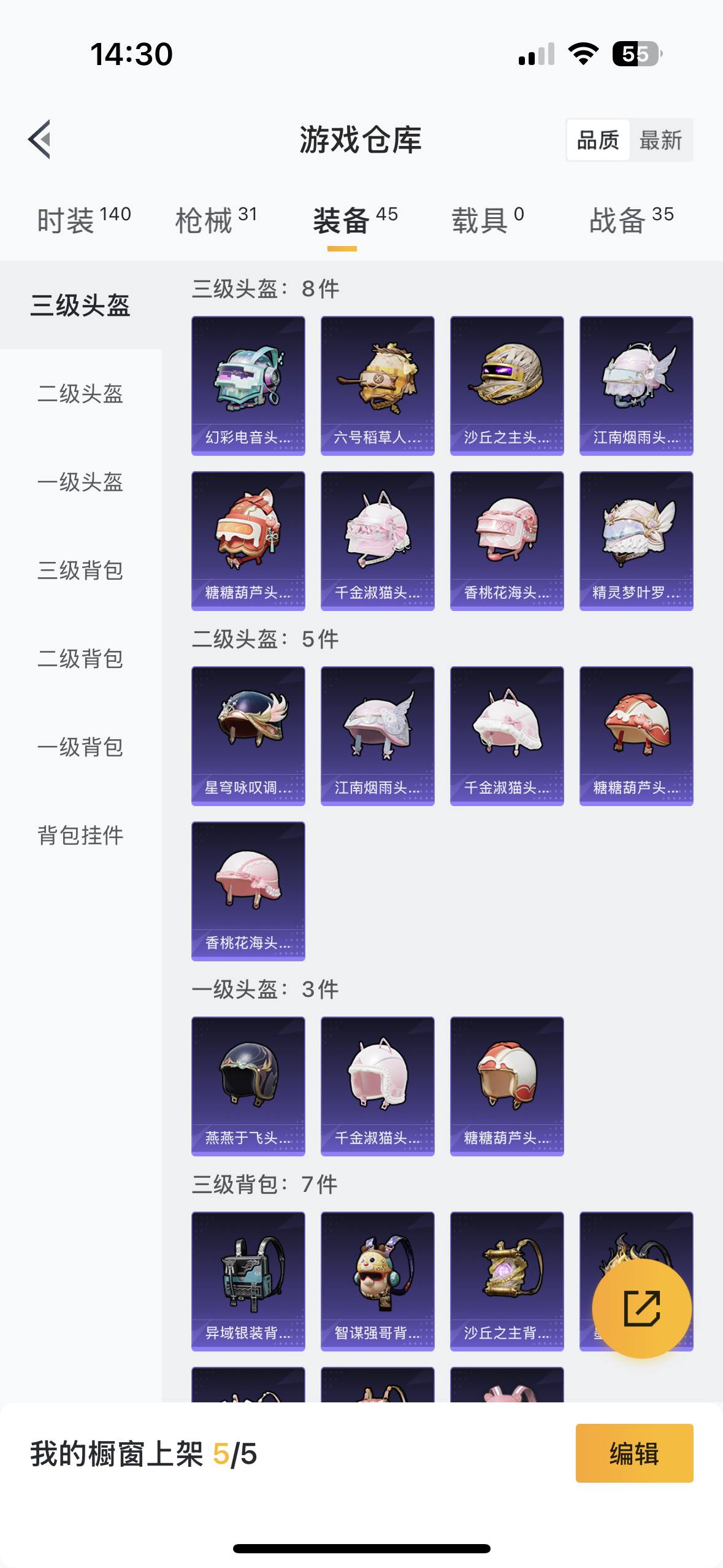723x1568 pixels.
Task: Open the 战备 tab
Action: pos(631,219)
